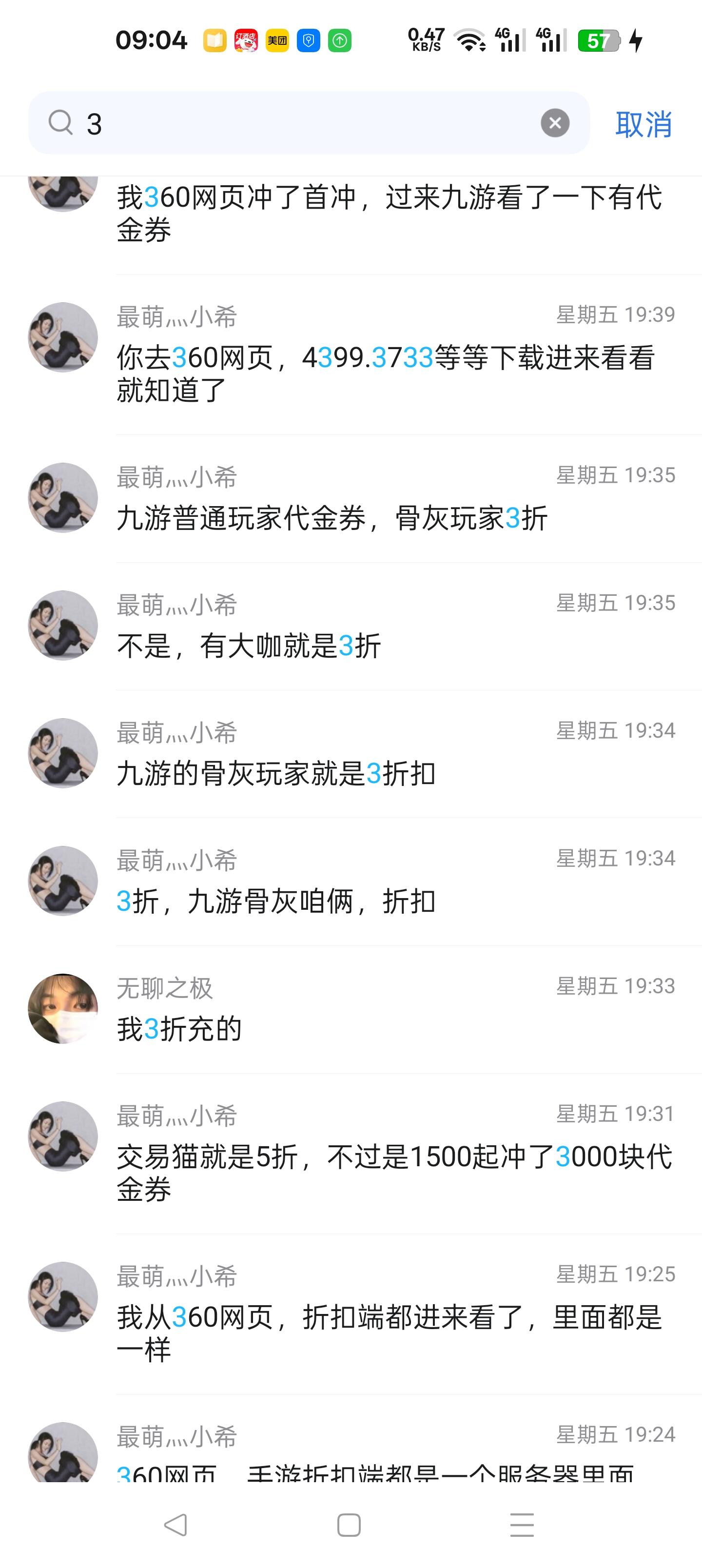The width and height of the screenshot is (702, 1568).
Task: Go back with the system back button
Action: point(175,1525)
